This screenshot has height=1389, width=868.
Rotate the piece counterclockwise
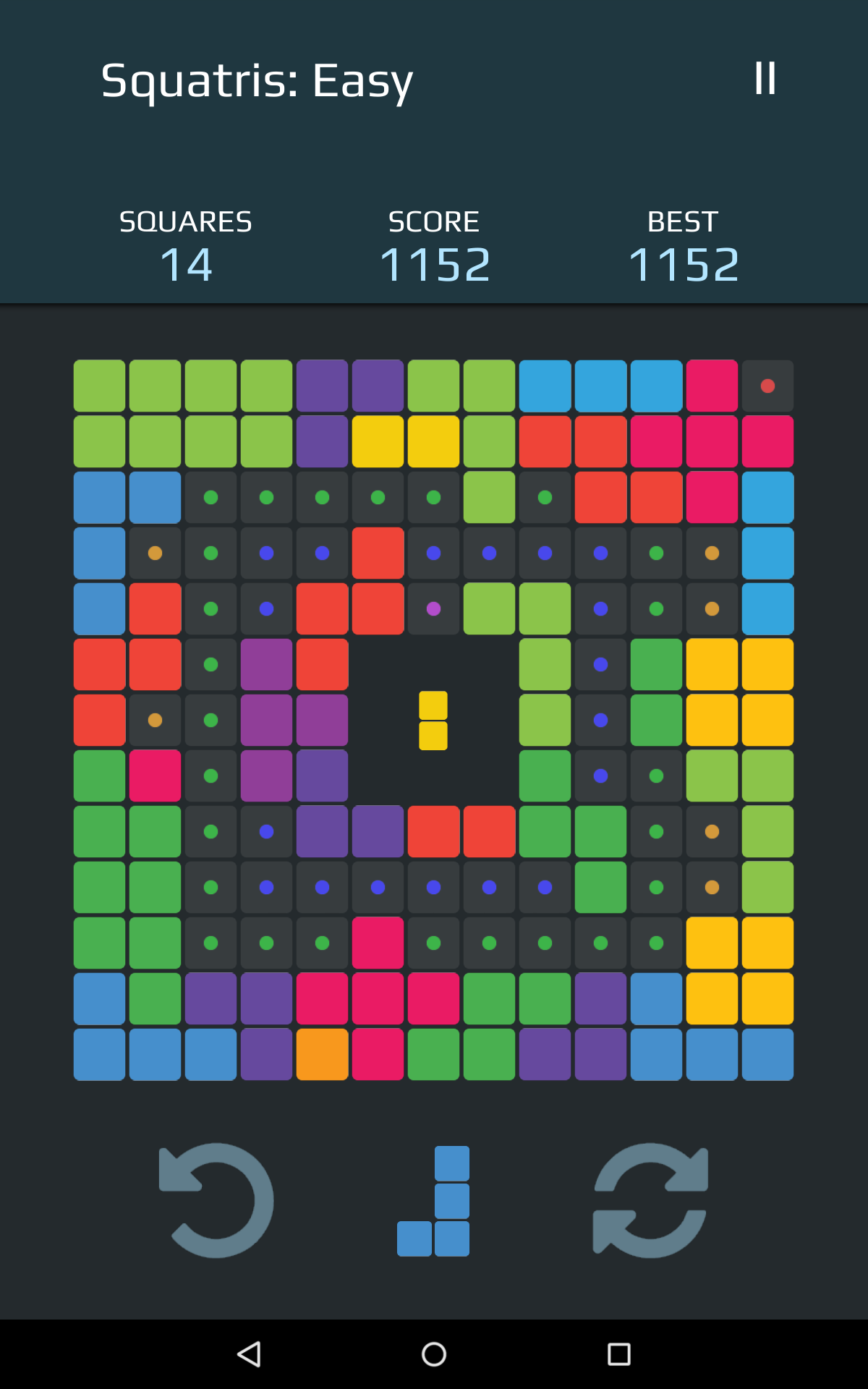click(x=216, y=1200)
